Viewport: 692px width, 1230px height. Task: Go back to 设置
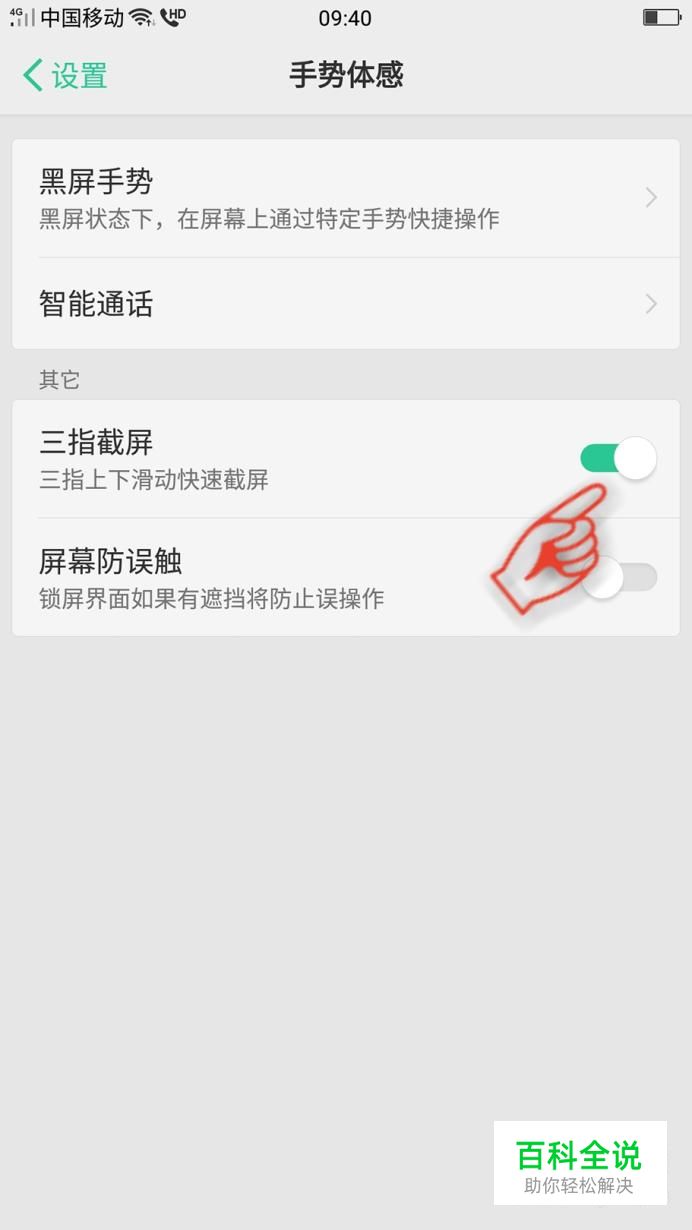coord(65,75)
